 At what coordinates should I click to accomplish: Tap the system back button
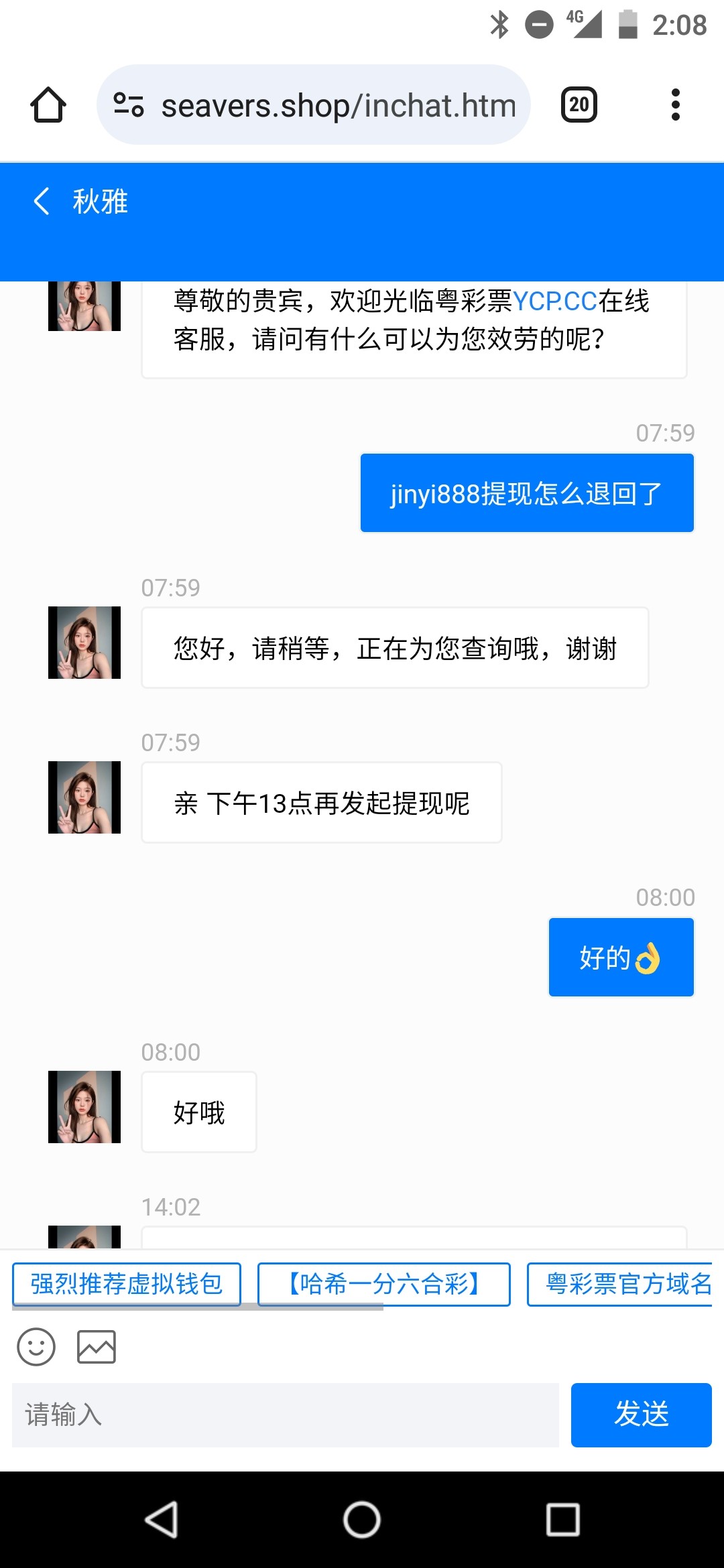click(x=162, y=1519)
